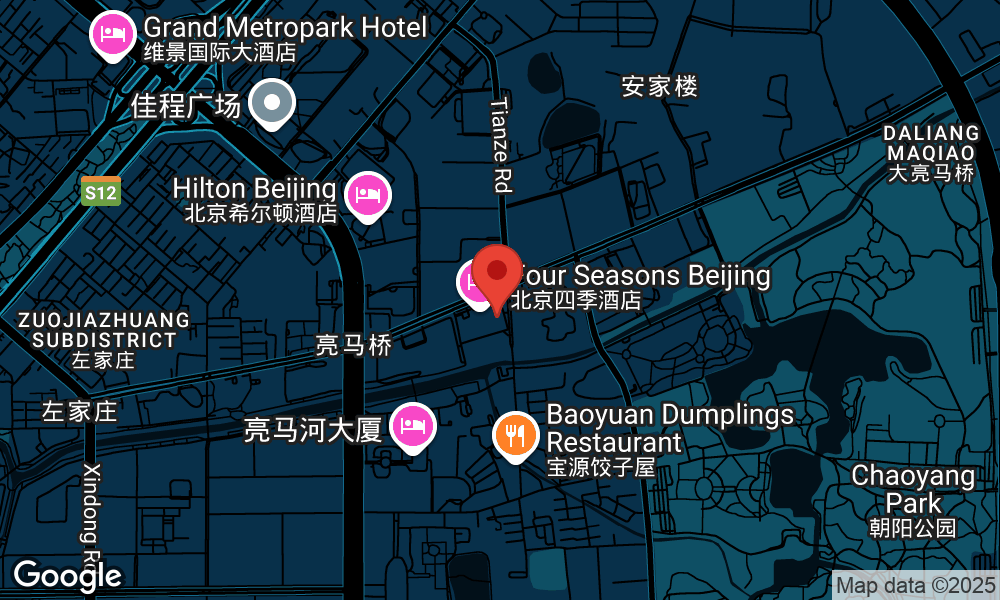Open the 亮马河大厦 hotel marker
The image size is (1000, 600).
click(412, 427)
